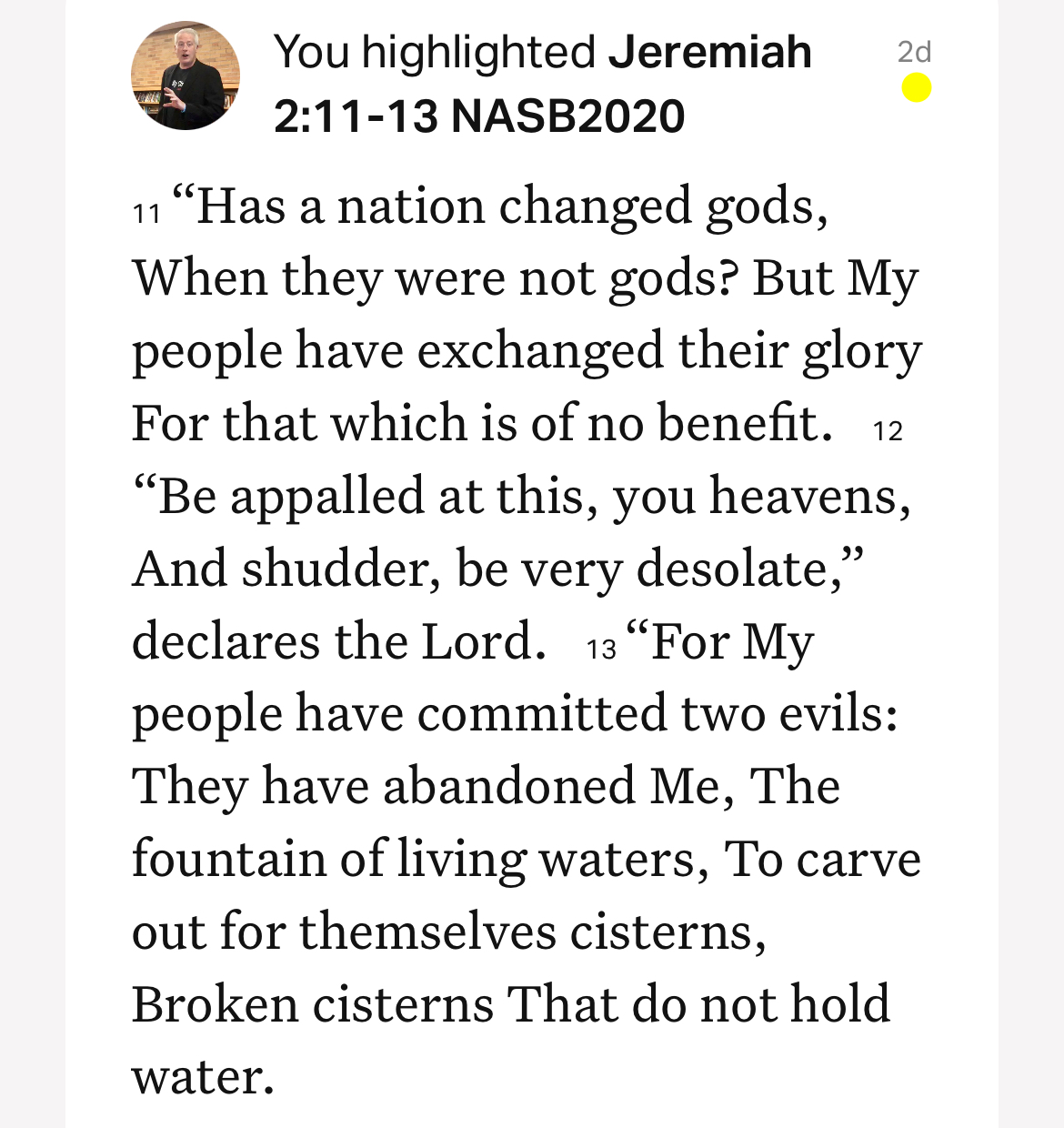Screen dimensions: 1064x1128
Task: Open the highlighted verse card
Action: 527,637
